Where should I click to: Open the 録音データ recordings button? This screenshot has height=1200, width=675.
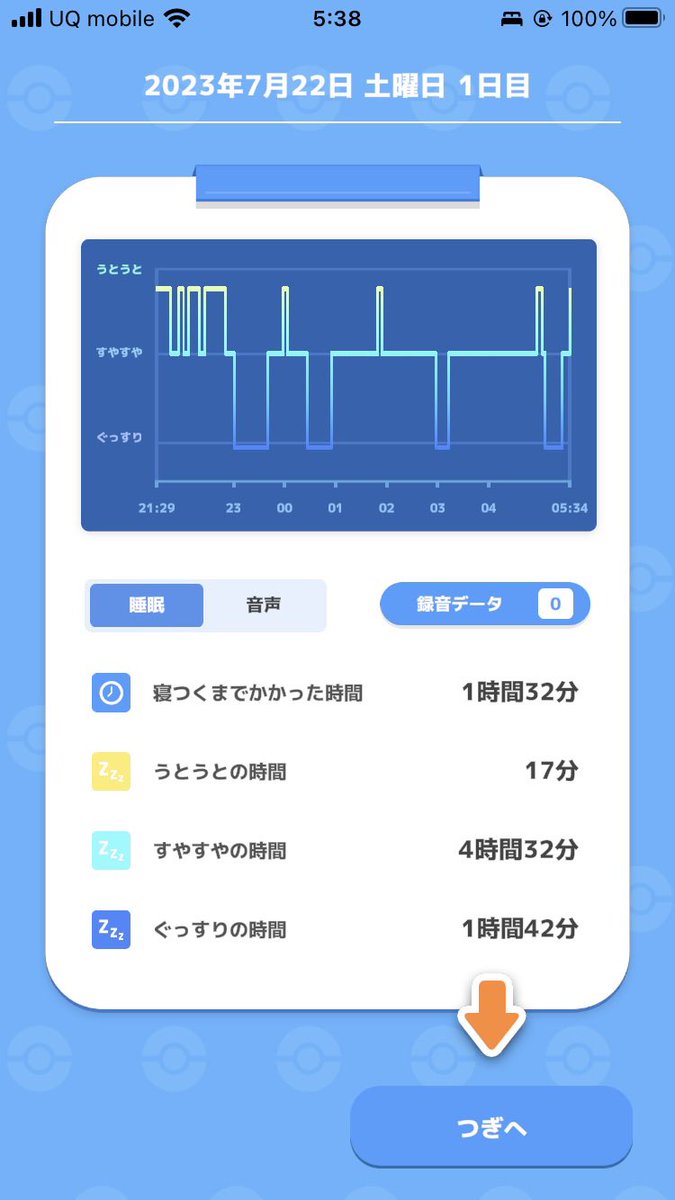[484, 604]
